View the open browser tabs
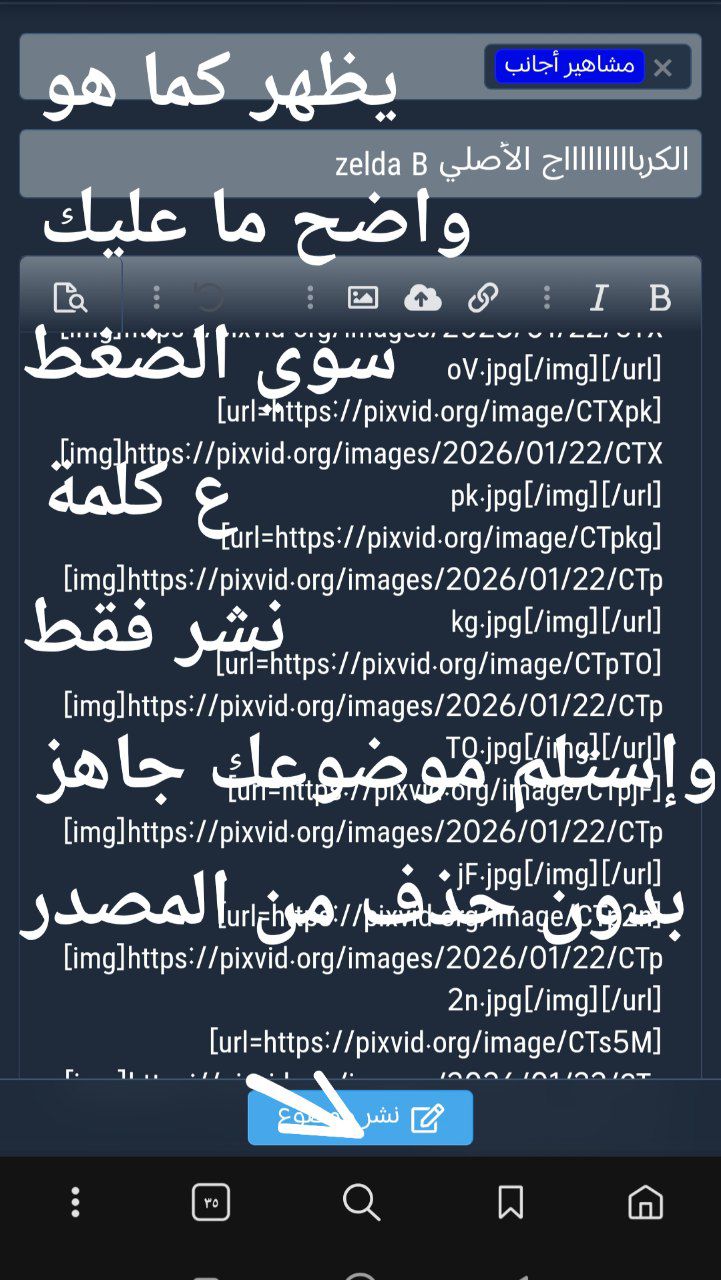721x1280 pixels. [211, 1202]
